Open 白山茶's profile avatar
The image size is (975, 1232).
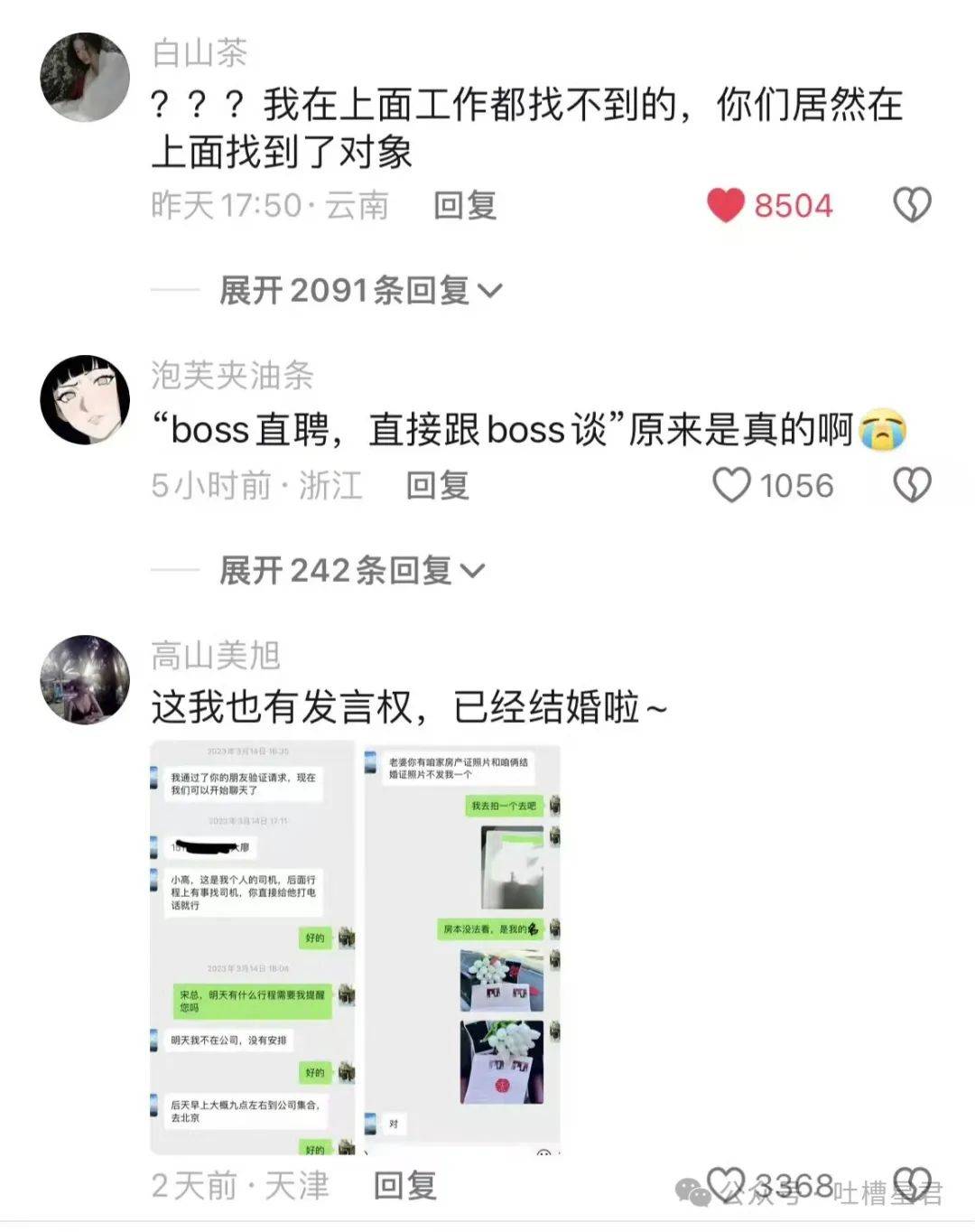coord(86,77)
